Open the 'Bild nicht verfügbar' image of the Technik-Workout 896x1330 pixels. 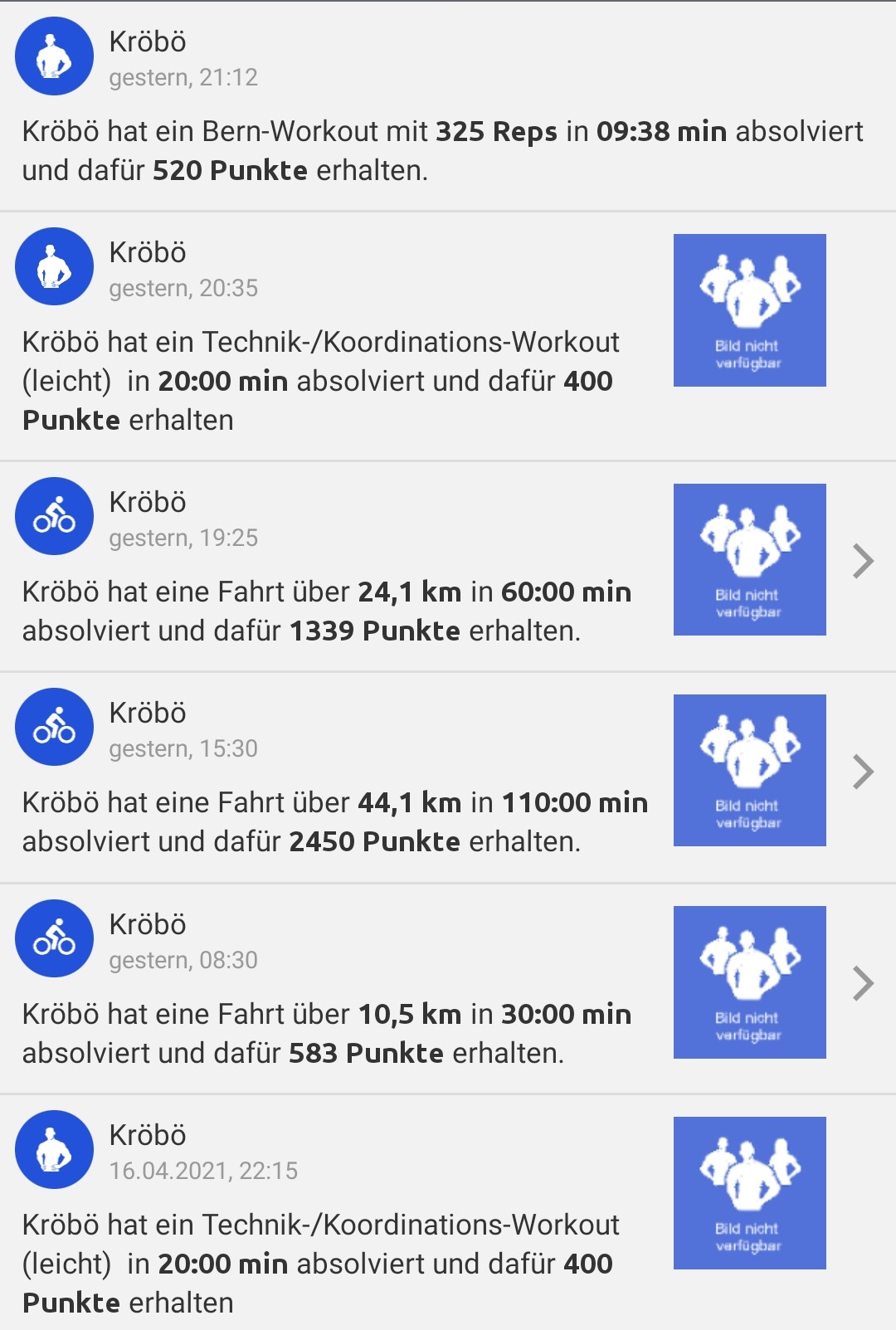pyautogui.click(x=749, y=309)
